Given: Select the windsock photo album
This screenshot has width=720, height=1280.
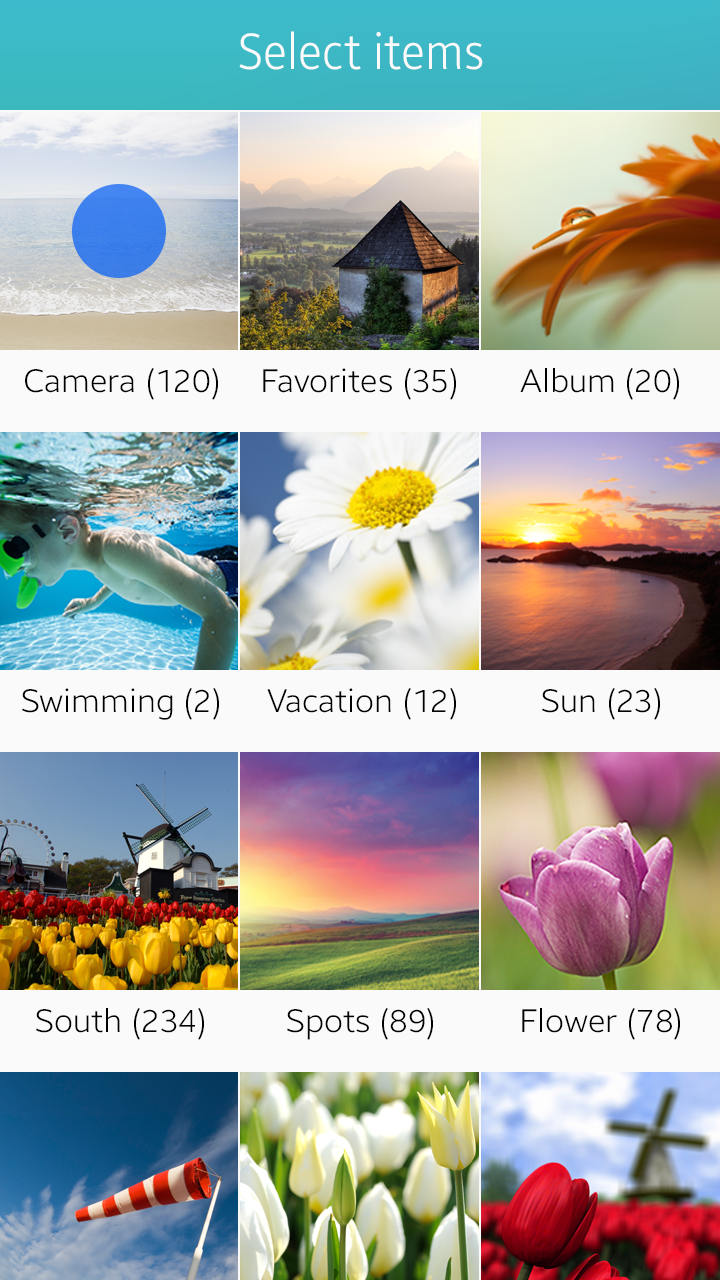Looking at the screenshot, I should pos(119,1176).
